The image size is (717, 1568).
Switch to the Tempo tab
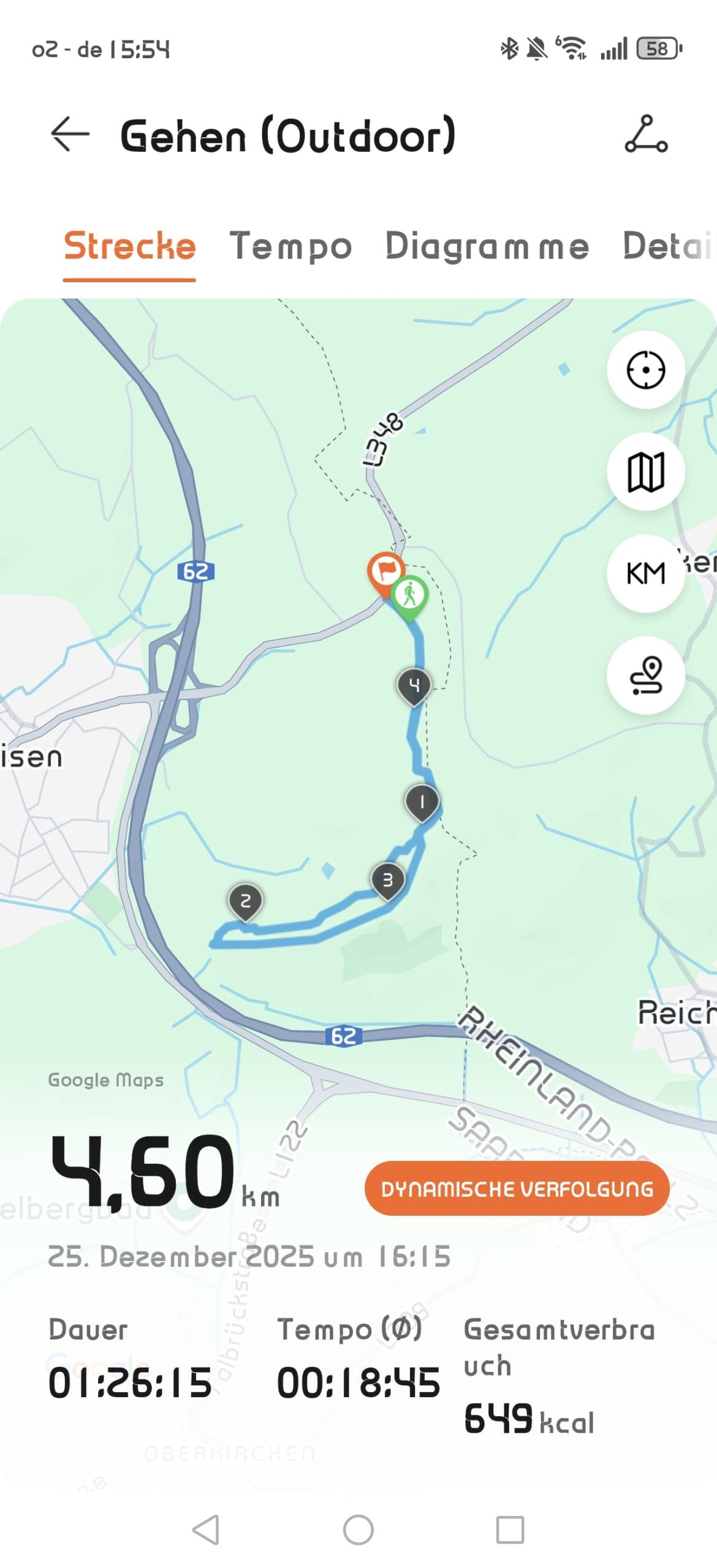(x=290, y=246)
